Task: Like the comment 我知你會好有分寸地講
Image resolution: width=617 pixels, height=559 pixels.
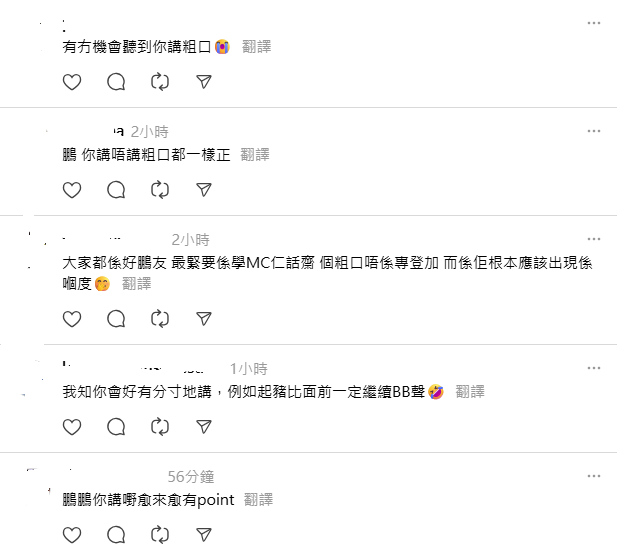Action: point(72,427)
